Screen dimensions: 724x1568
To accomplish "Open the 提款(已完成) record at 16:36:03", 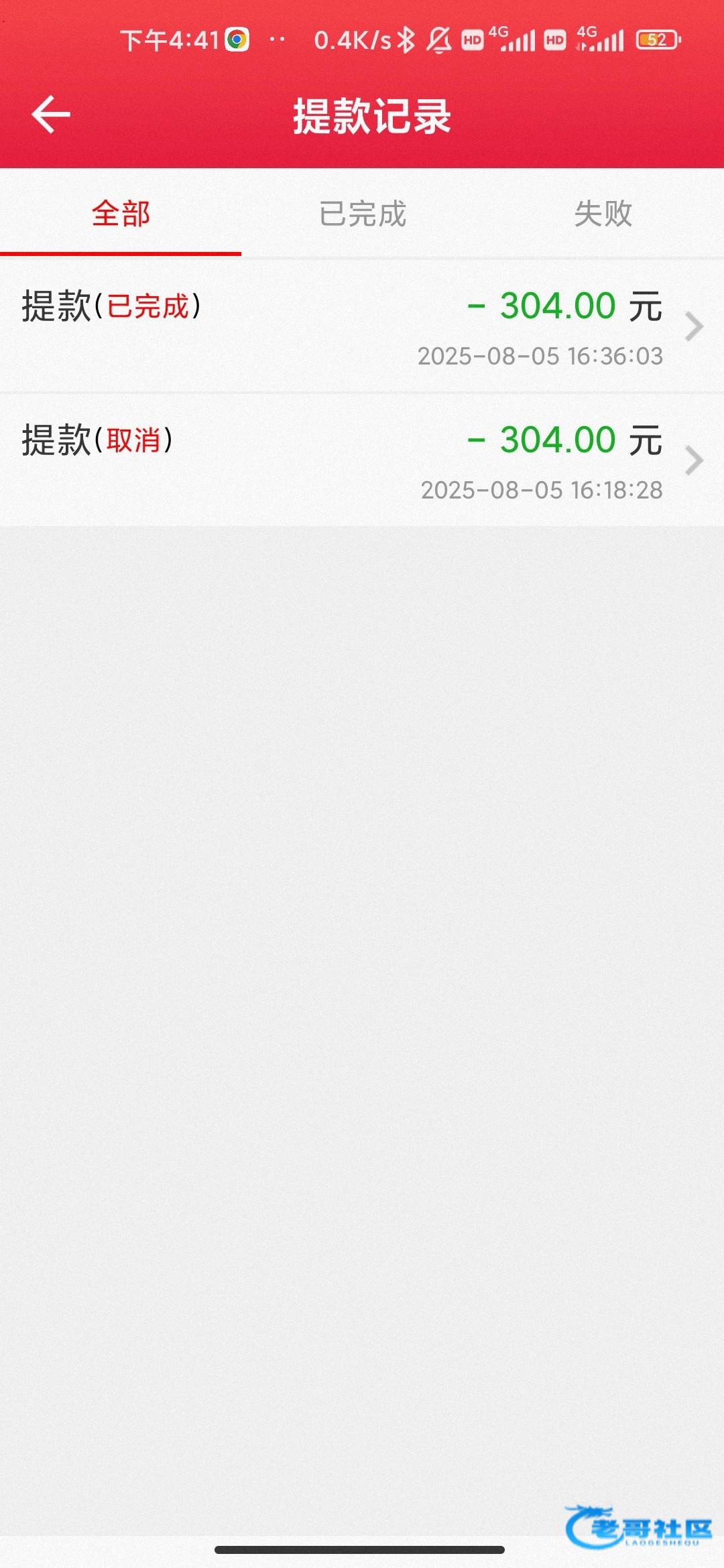I will pyautogui.click(x=362, y=326).
